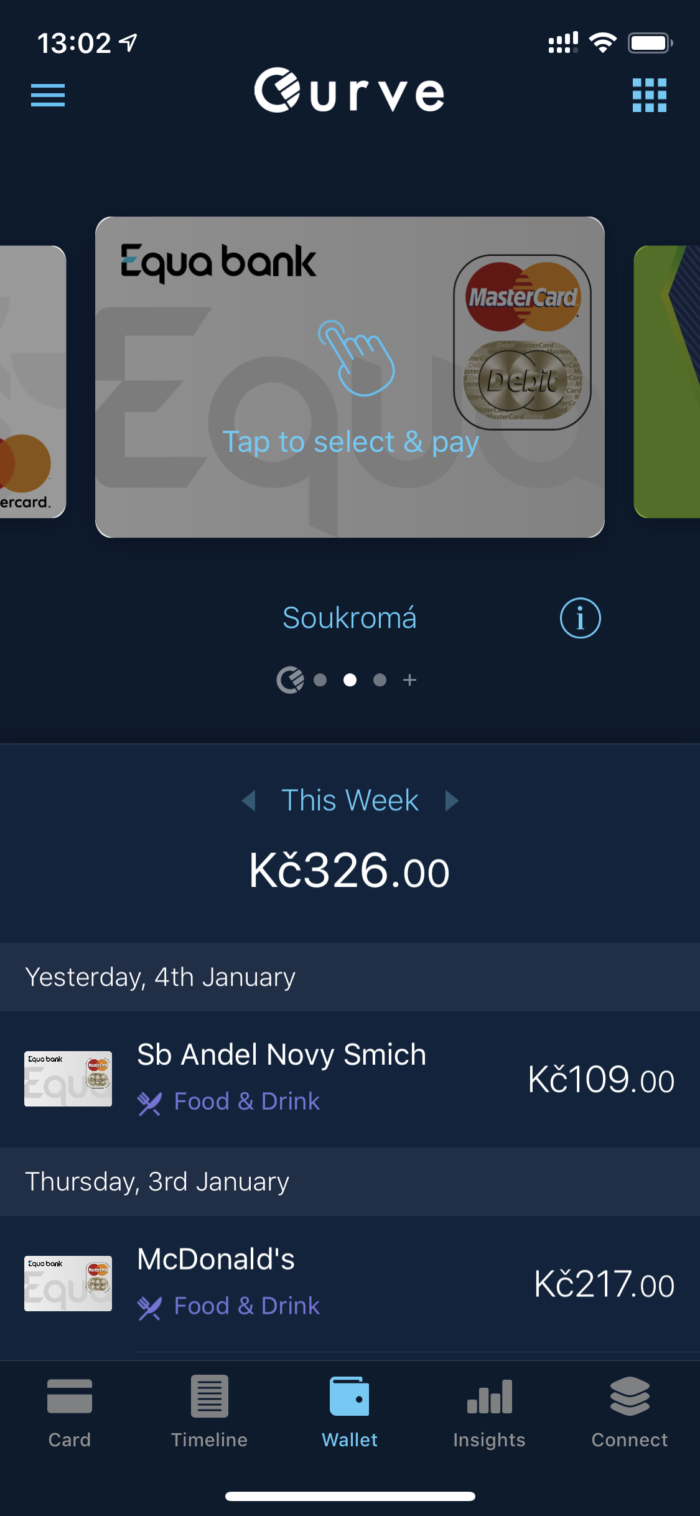
Task: Tap the Equa bank card to pay
Action: click(x=350, y=377)
